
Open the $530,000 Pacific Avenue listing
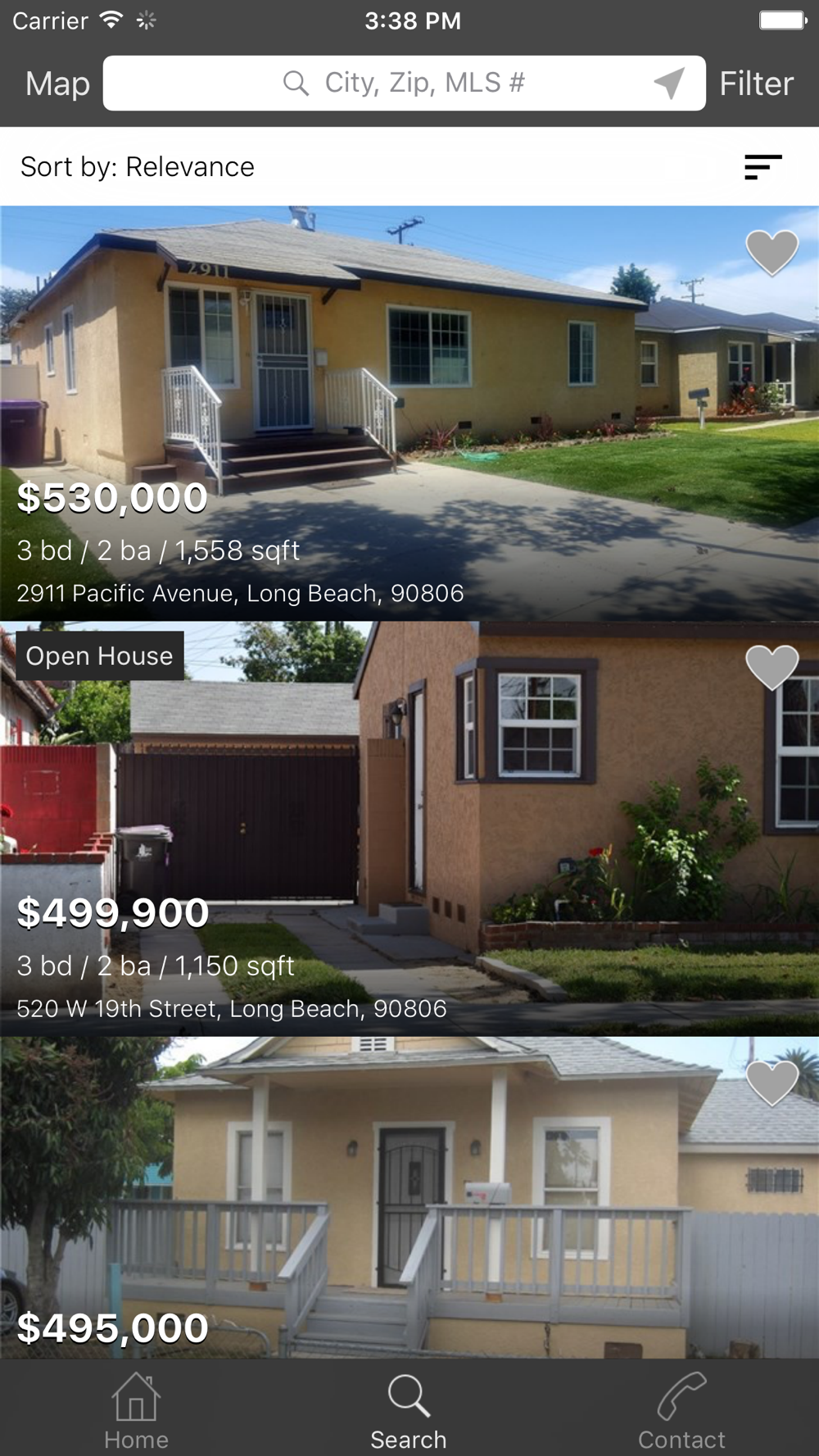[x=409, y=414]
